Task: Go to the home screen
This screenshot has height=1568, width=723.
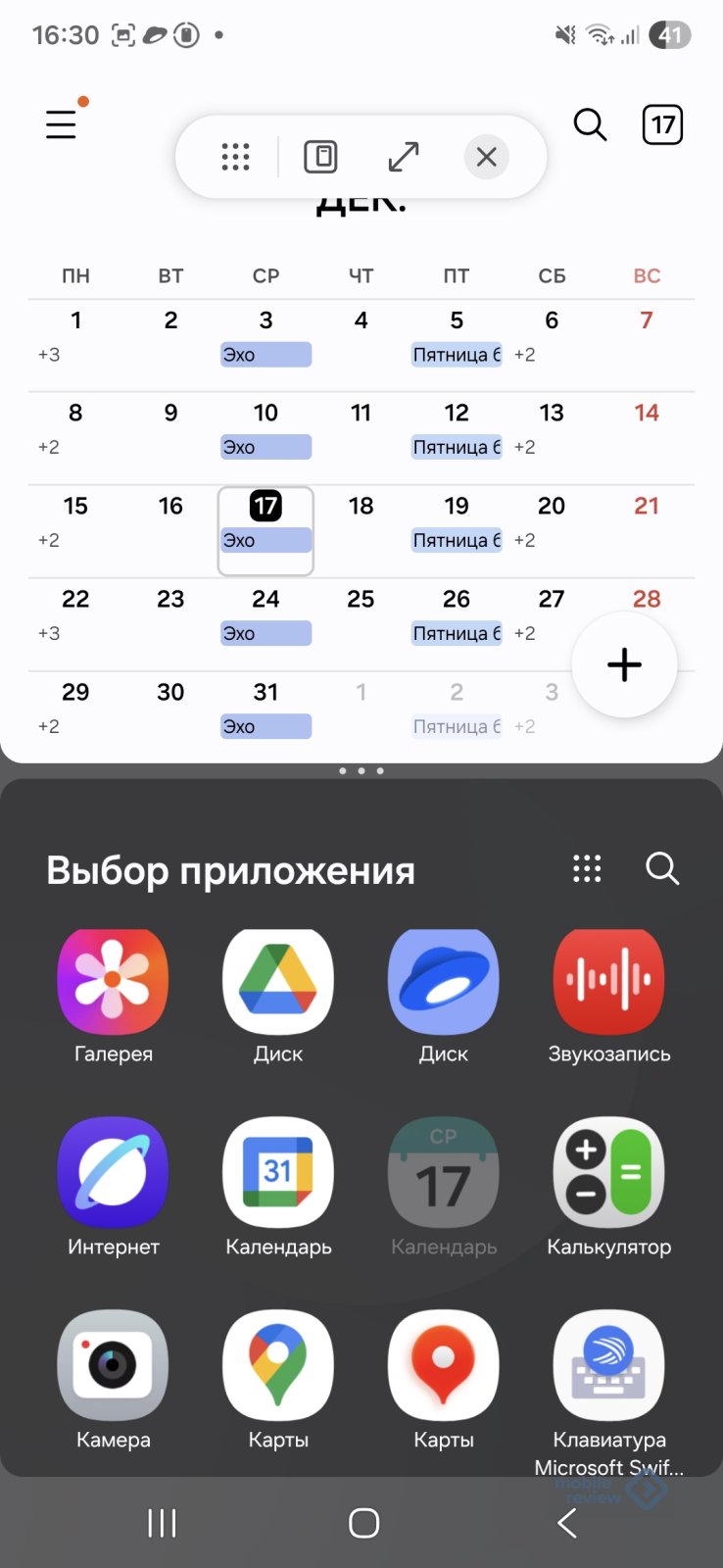Action: point(363,1523)
